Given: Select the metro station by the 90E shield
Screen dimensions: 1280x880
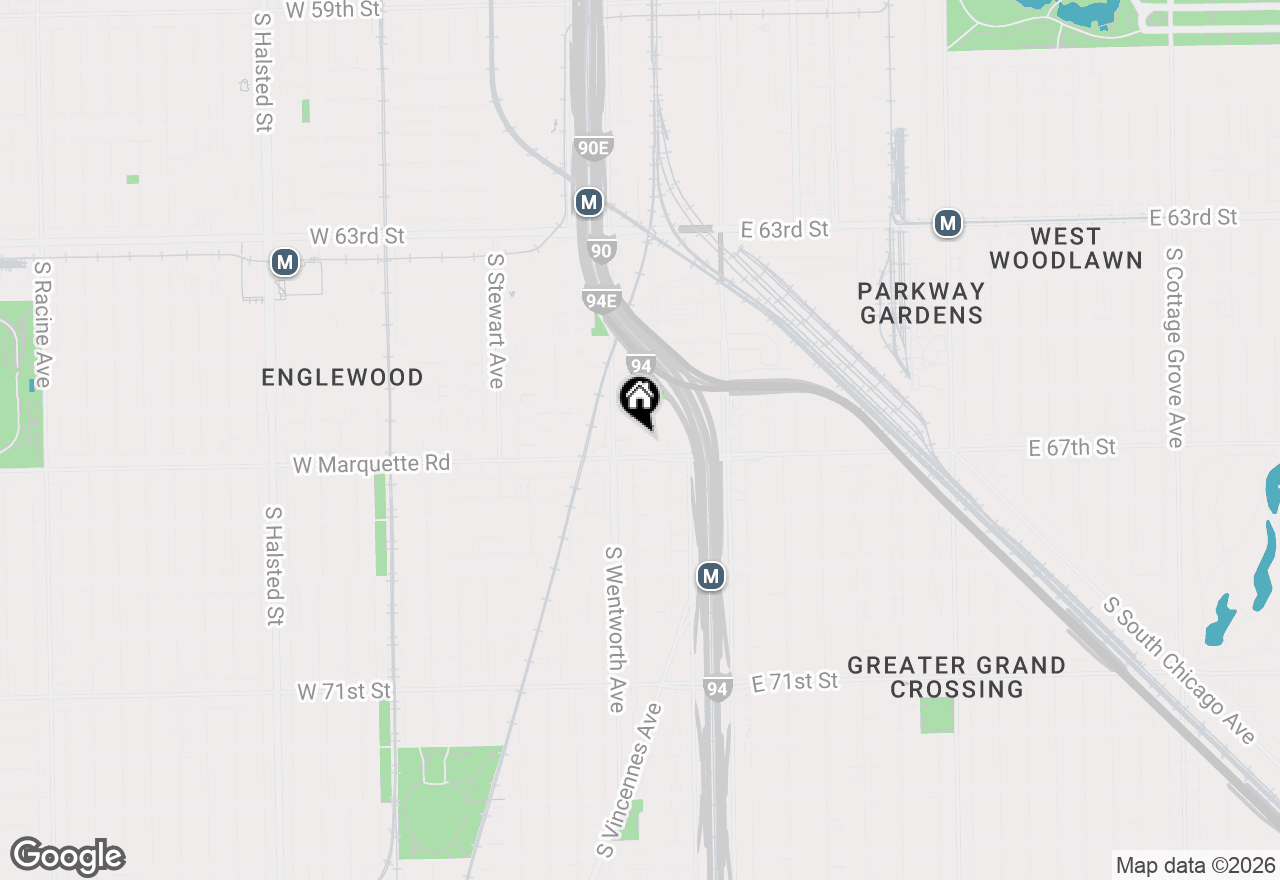Looking at the screenshot, I should coord(589,202).
